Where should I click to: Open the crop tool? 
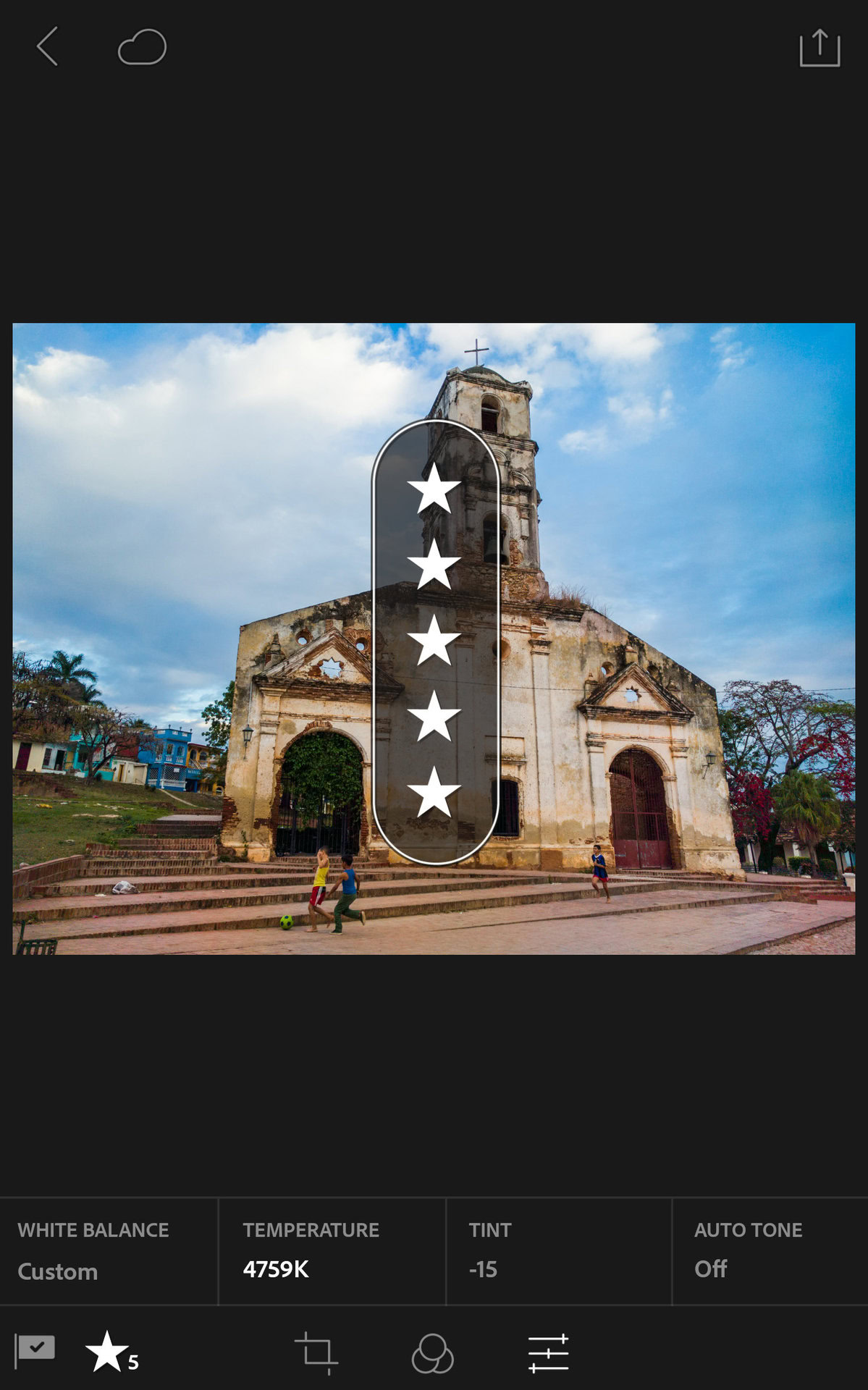(316, 1352)
